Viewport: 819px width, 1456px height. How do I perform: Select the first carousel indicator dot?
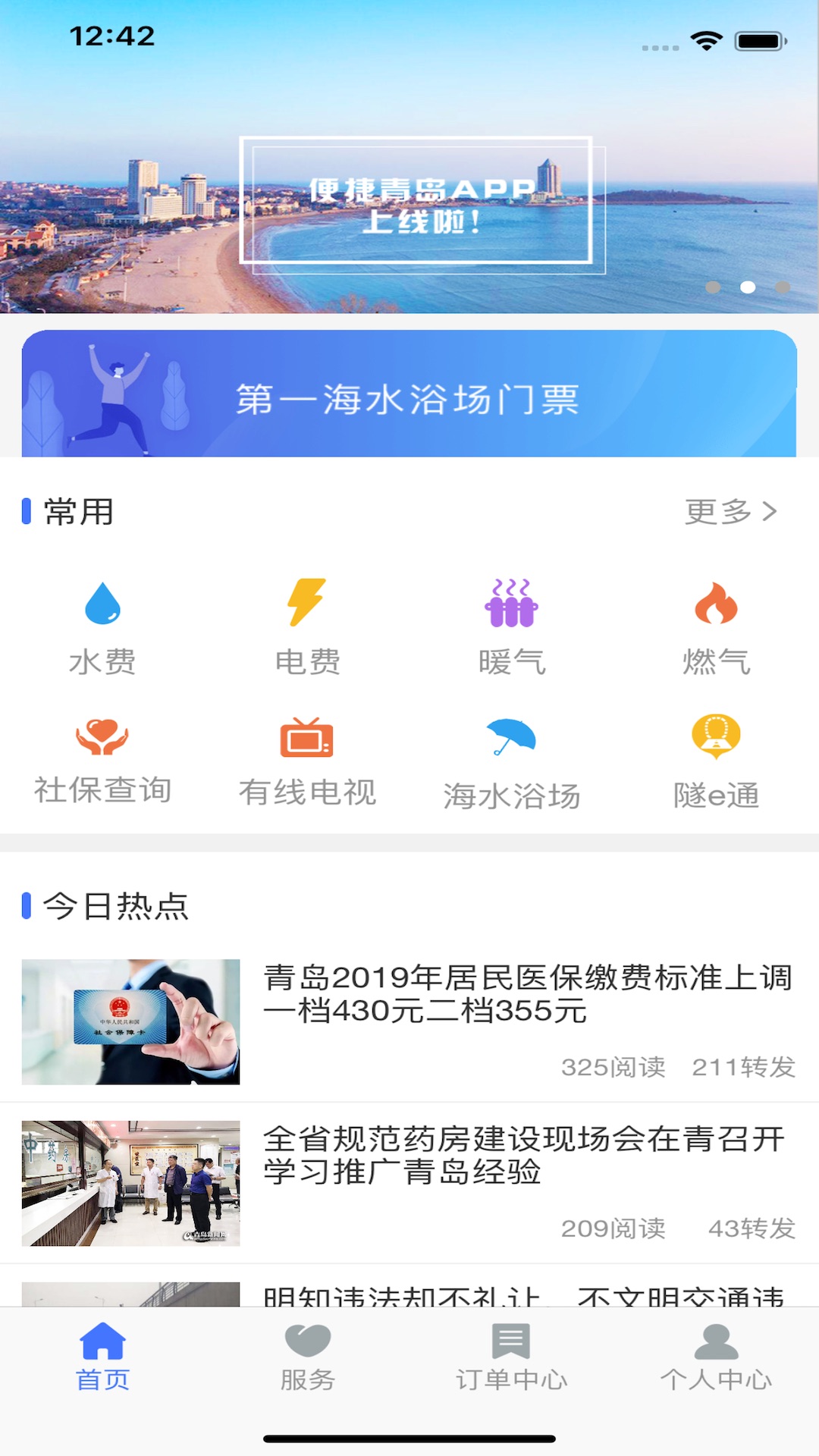tap(714, 287)
